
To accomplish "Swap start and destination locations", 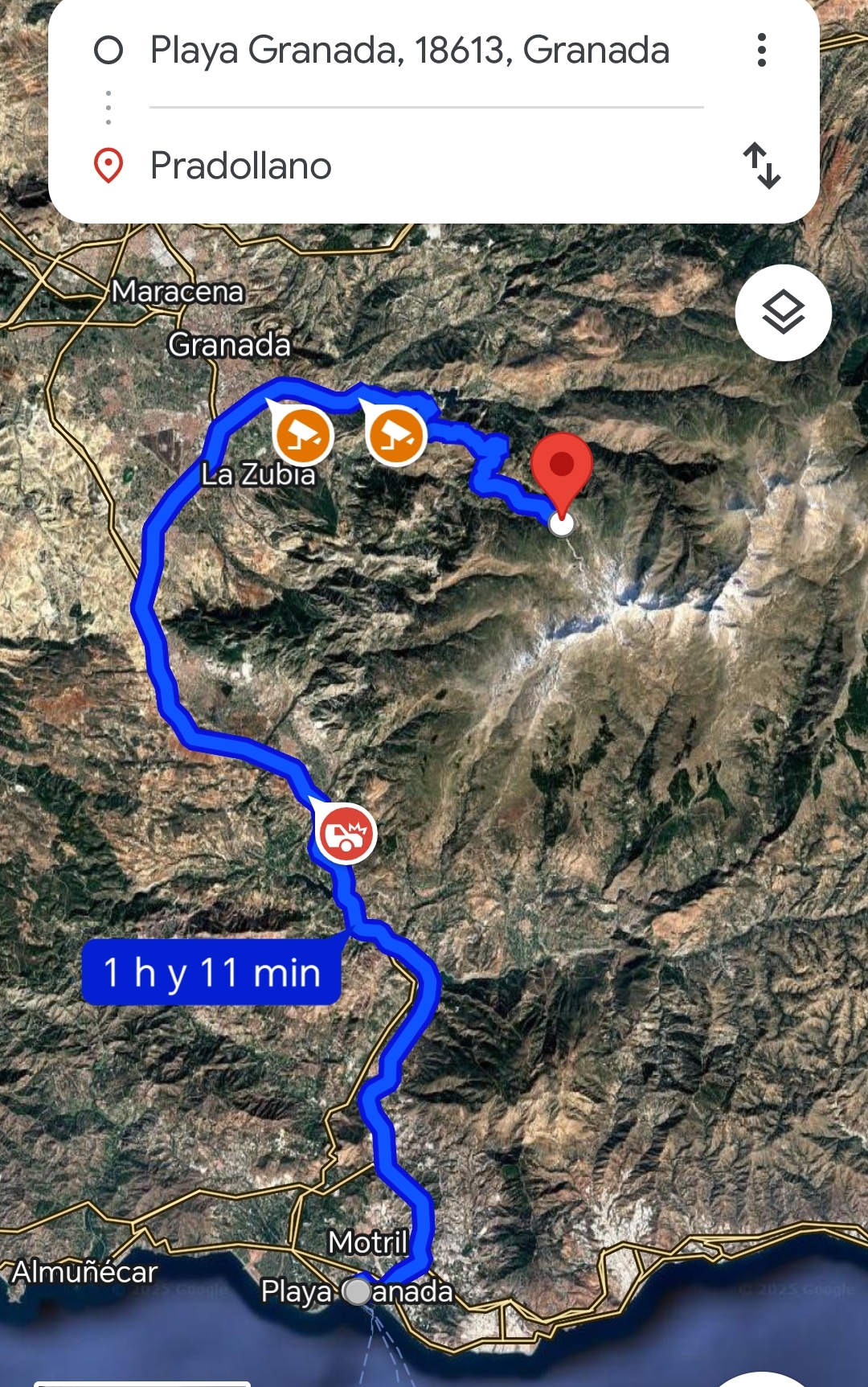I will 761,166.
